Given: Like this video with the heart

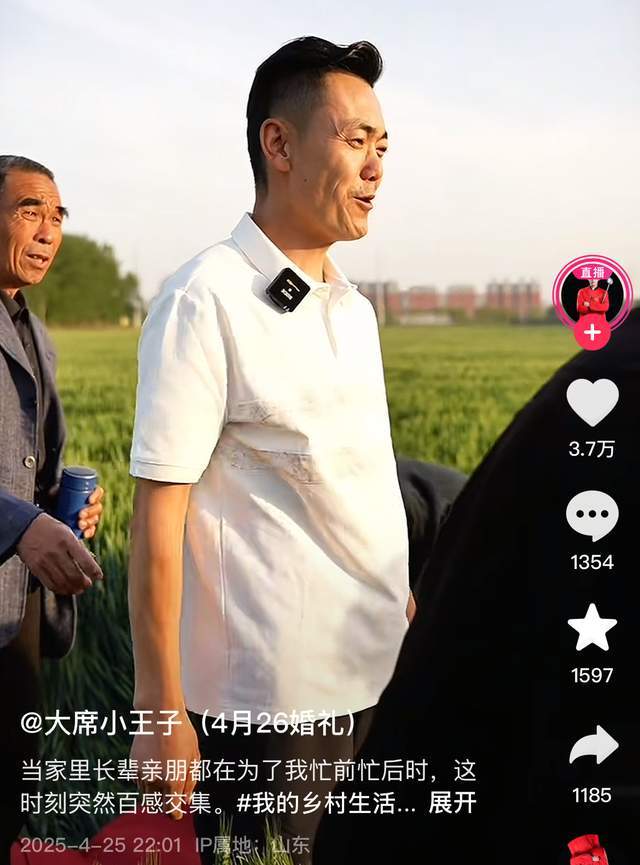Looking at the screenshot, I should [x=592, y=402].
